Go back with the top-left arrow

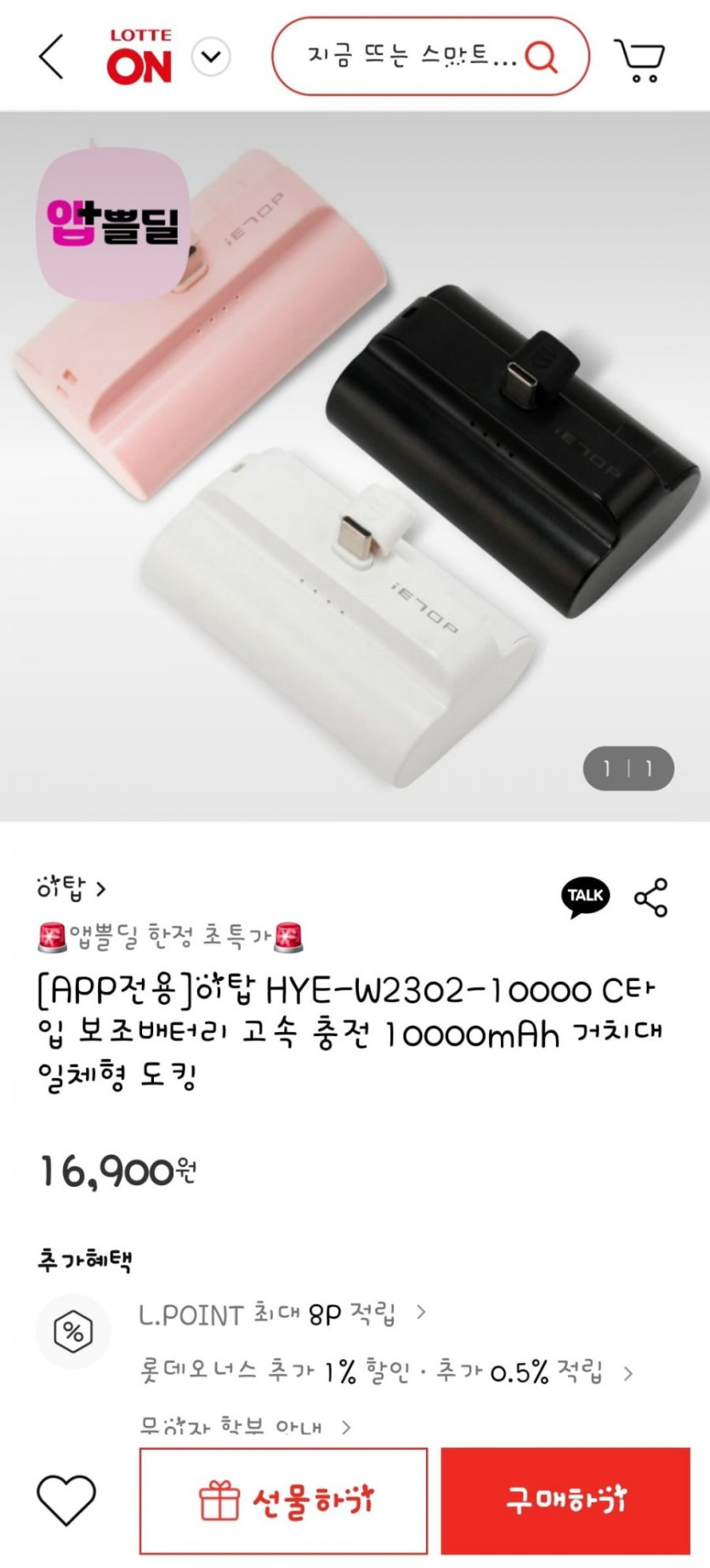pyautogui.click(x=51, y=57)
